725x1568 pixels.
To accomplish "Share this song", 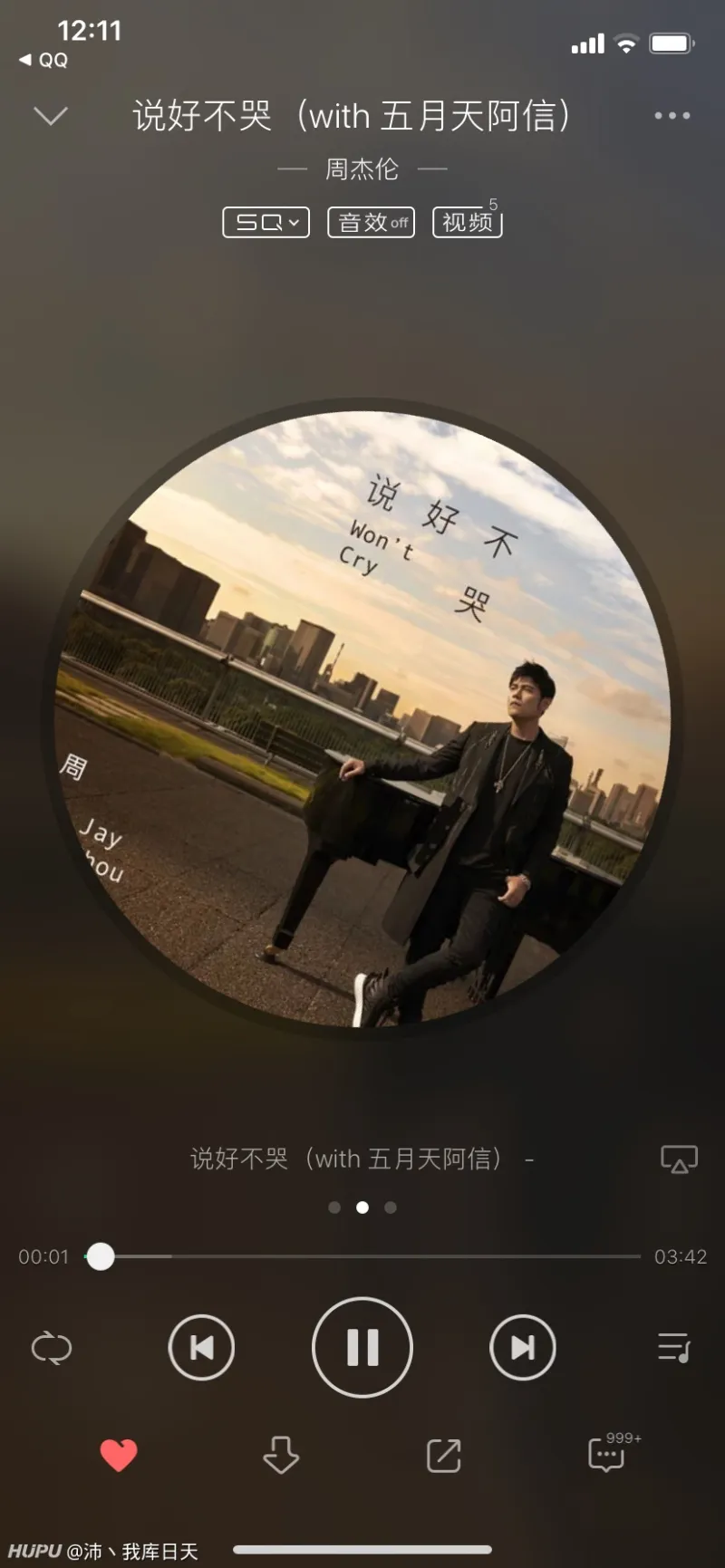I will [444, 1456].
